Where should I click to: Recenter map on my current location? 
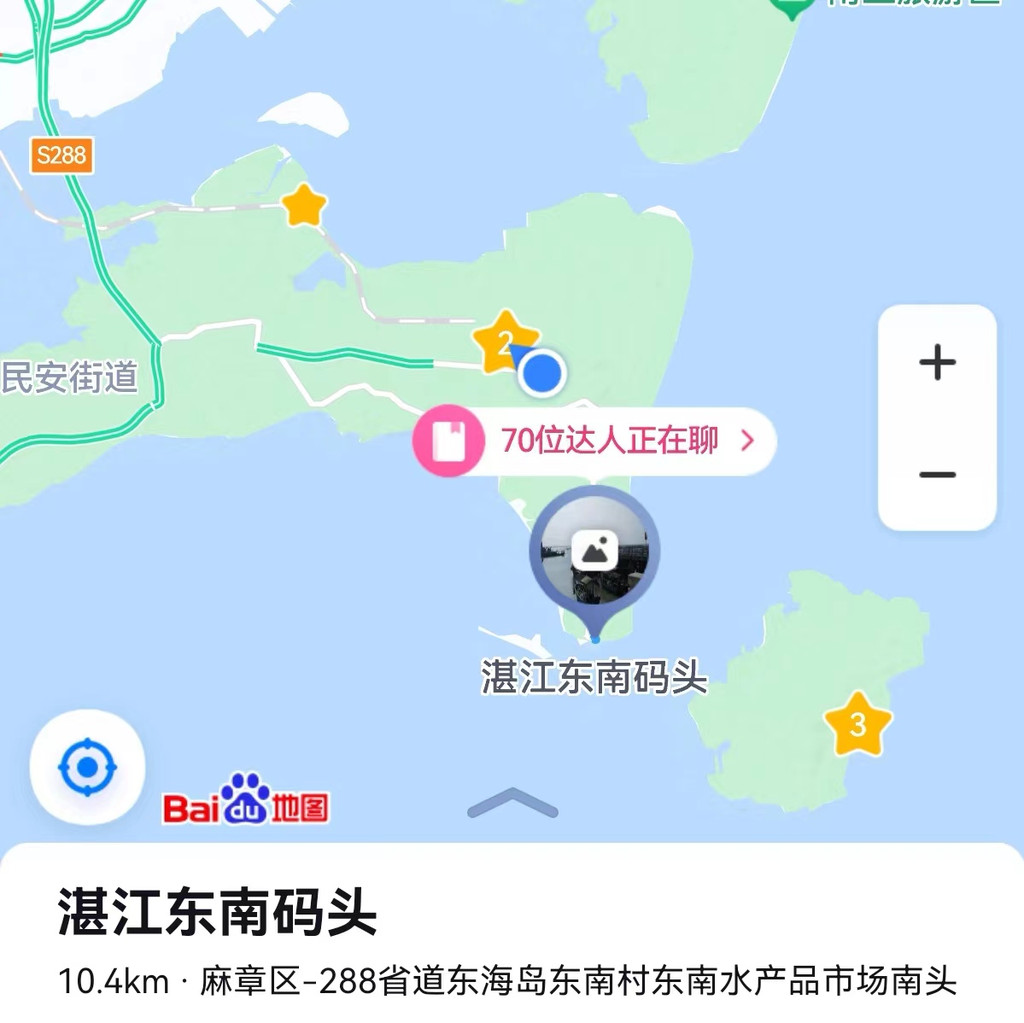pyautogui.click(x=88, y=767)
